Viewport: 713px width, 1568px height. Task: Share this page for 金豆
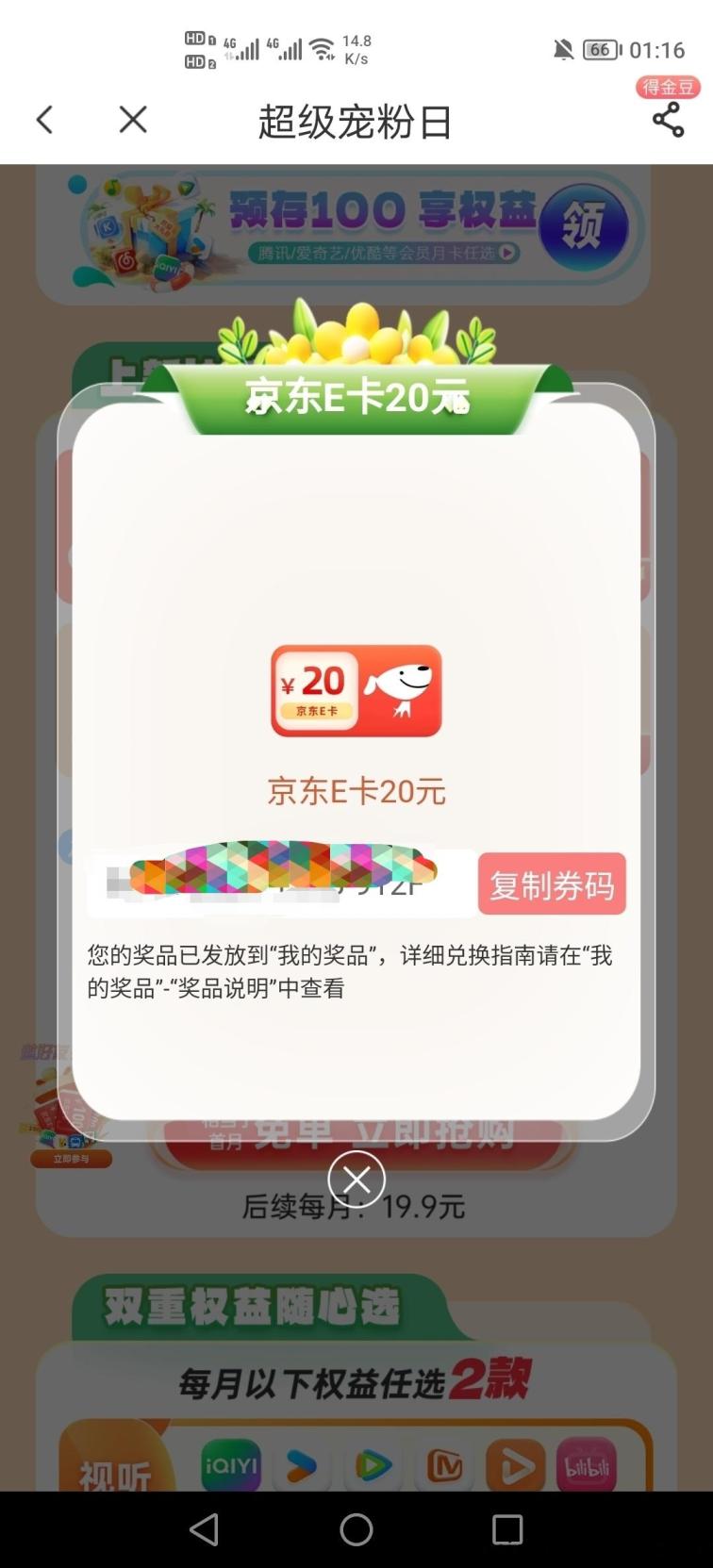tap(668, 119)
